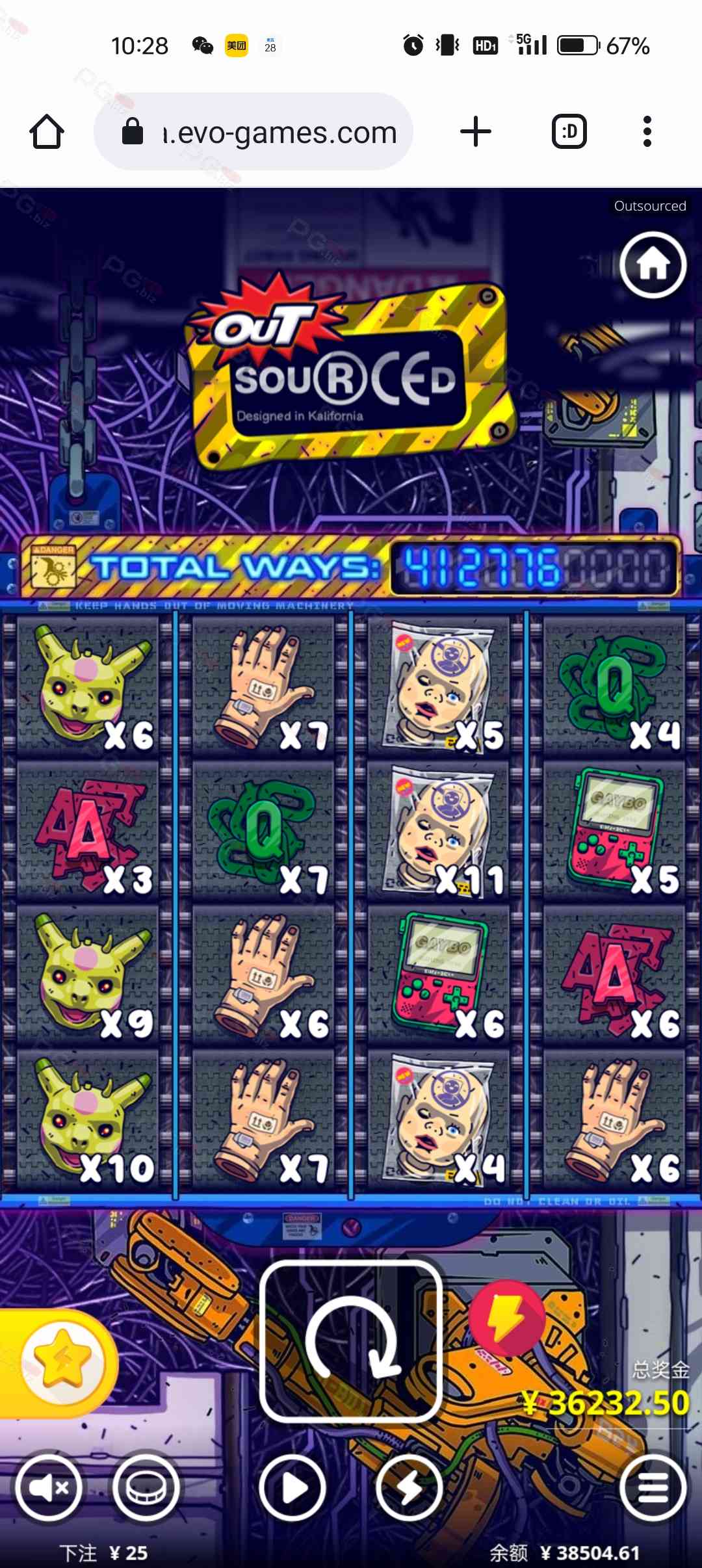Open the bet amount coin settings
702x1568 pixels.
click(x=146, y=1487)
